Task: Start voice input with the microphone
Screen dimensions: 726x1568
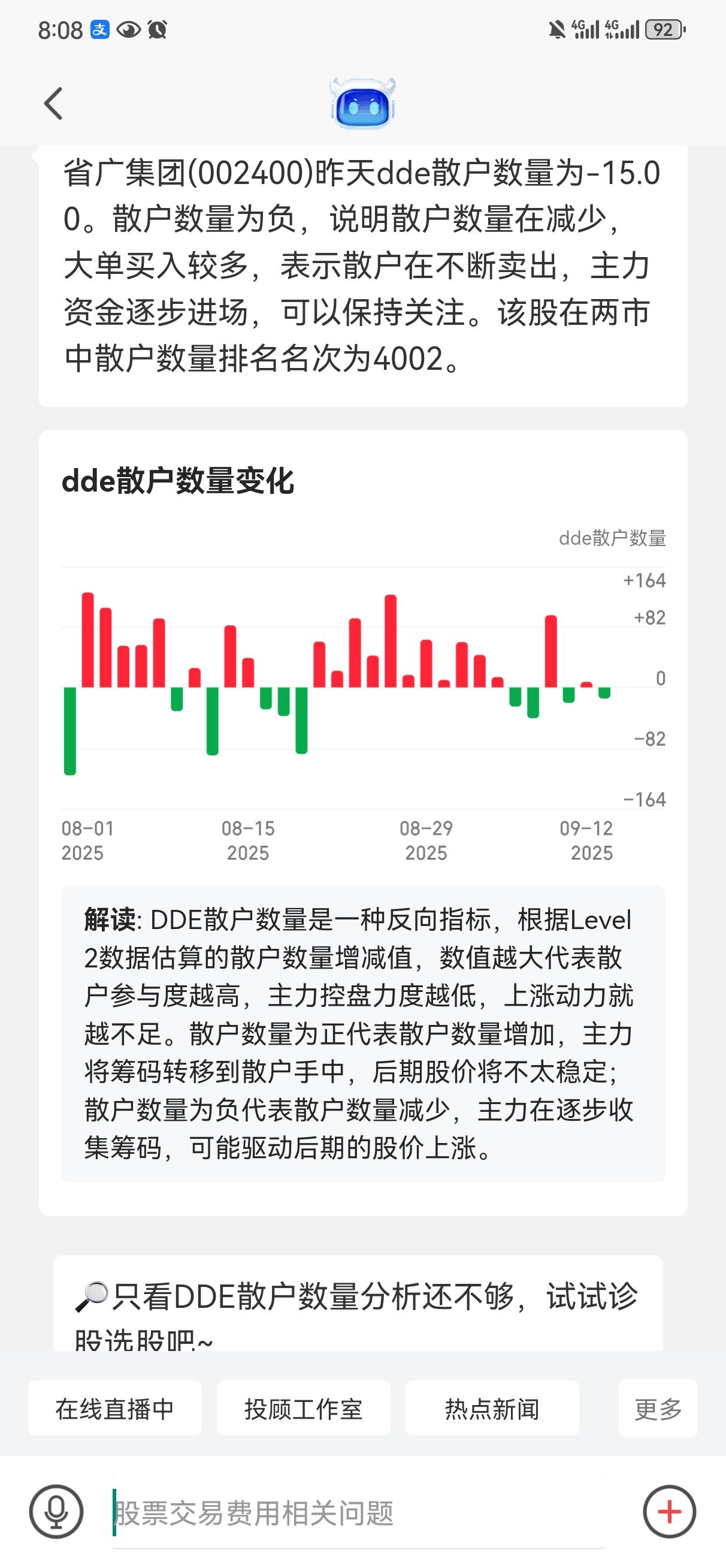Action: tap(56, 1512)
